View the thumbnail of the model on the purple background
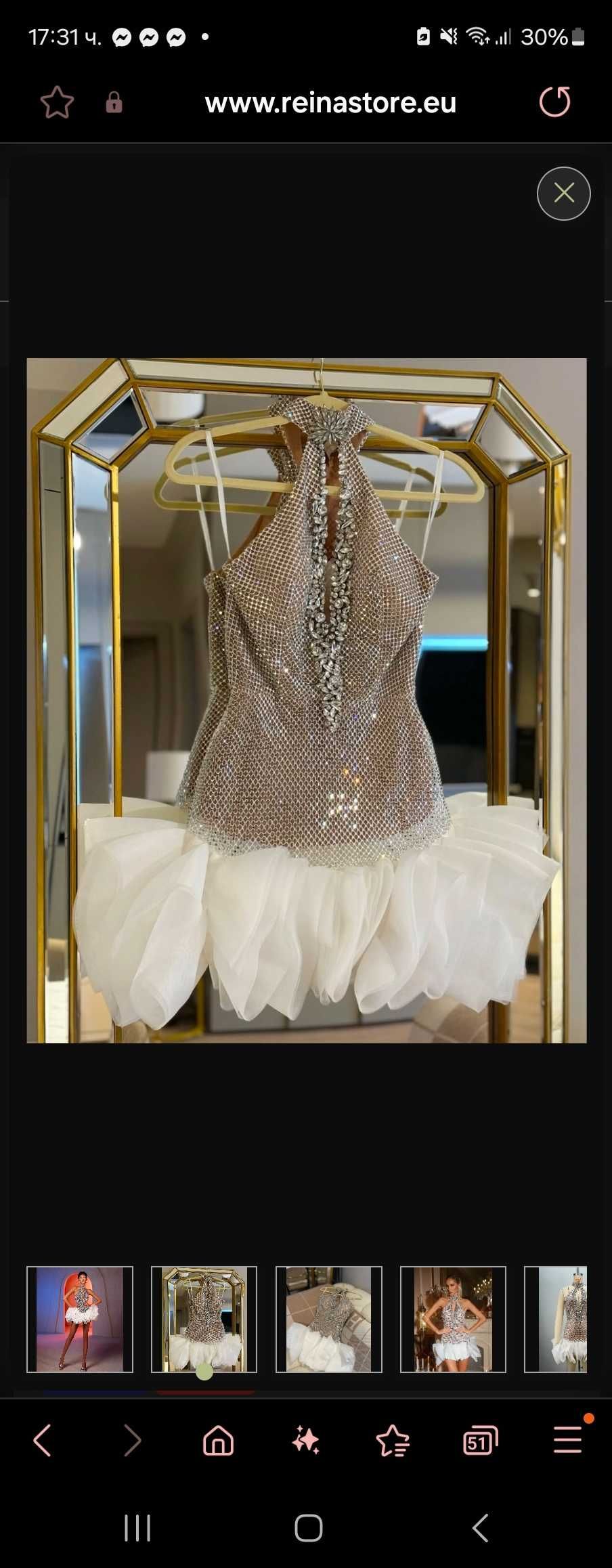The width and height of the screenshot is (612, 1568). (x=80, y=1319)
